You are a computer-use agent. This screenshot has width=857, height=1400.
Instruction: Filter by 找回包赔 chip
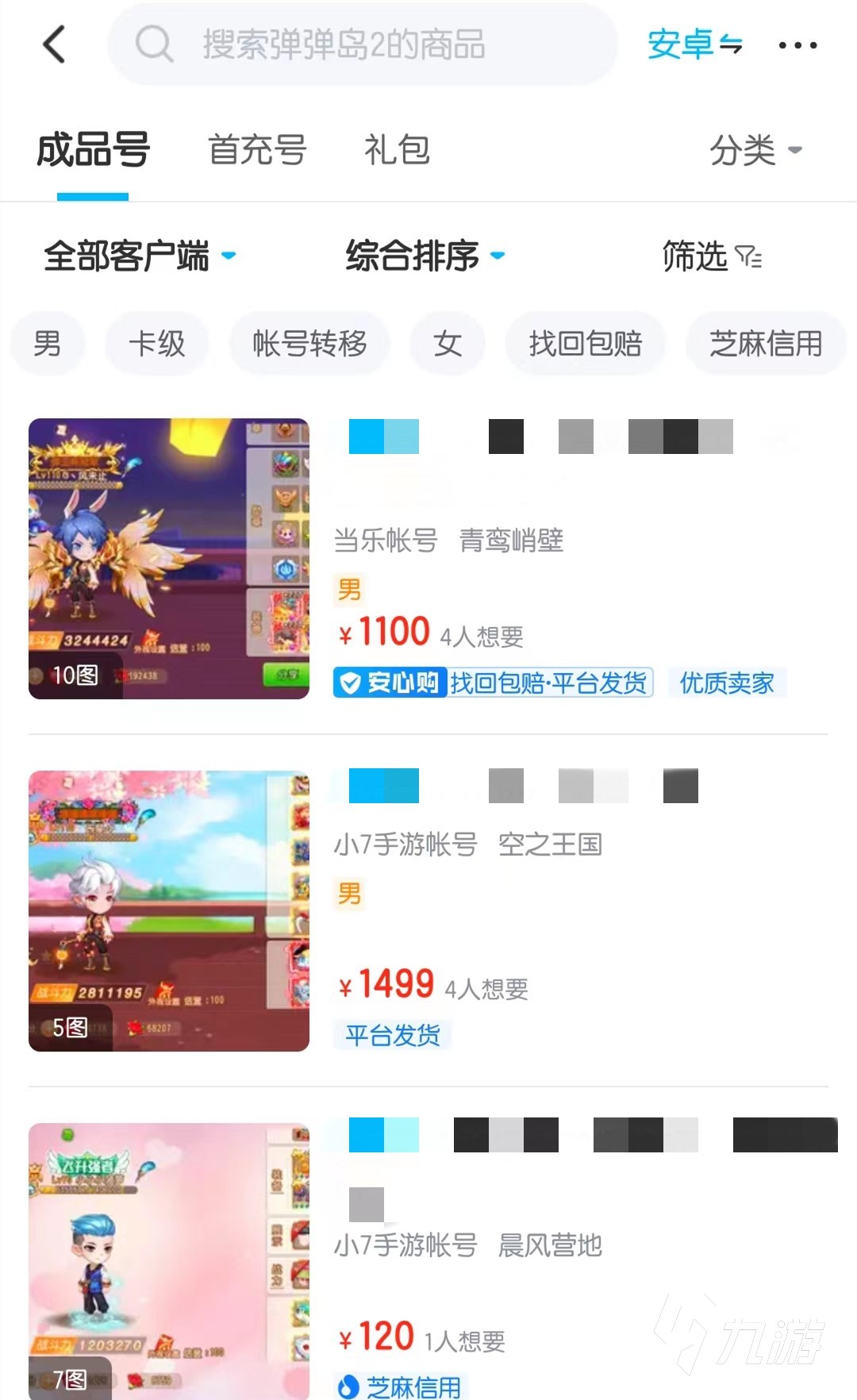click(585, 344)
